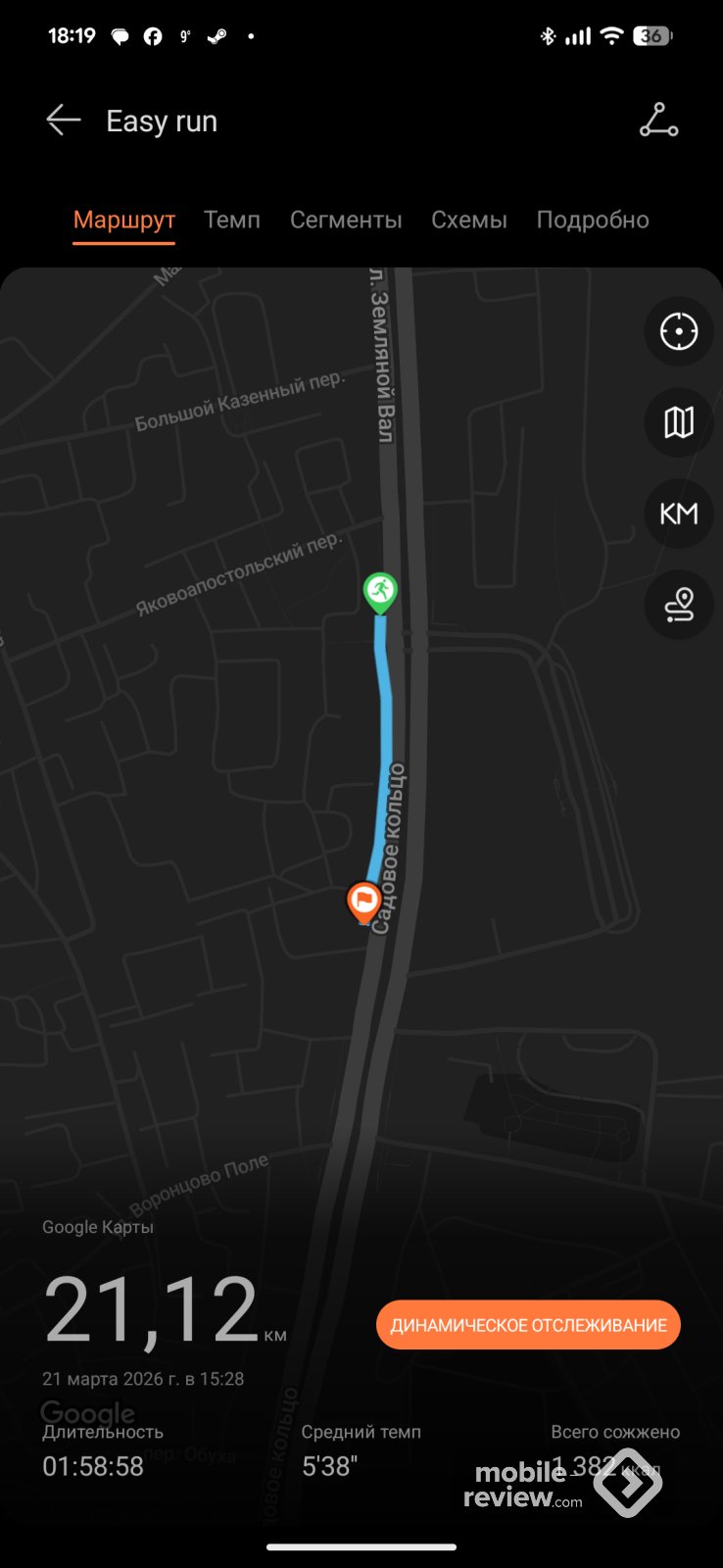
Task: Recenter the map on the route
Action: point(679,331)
